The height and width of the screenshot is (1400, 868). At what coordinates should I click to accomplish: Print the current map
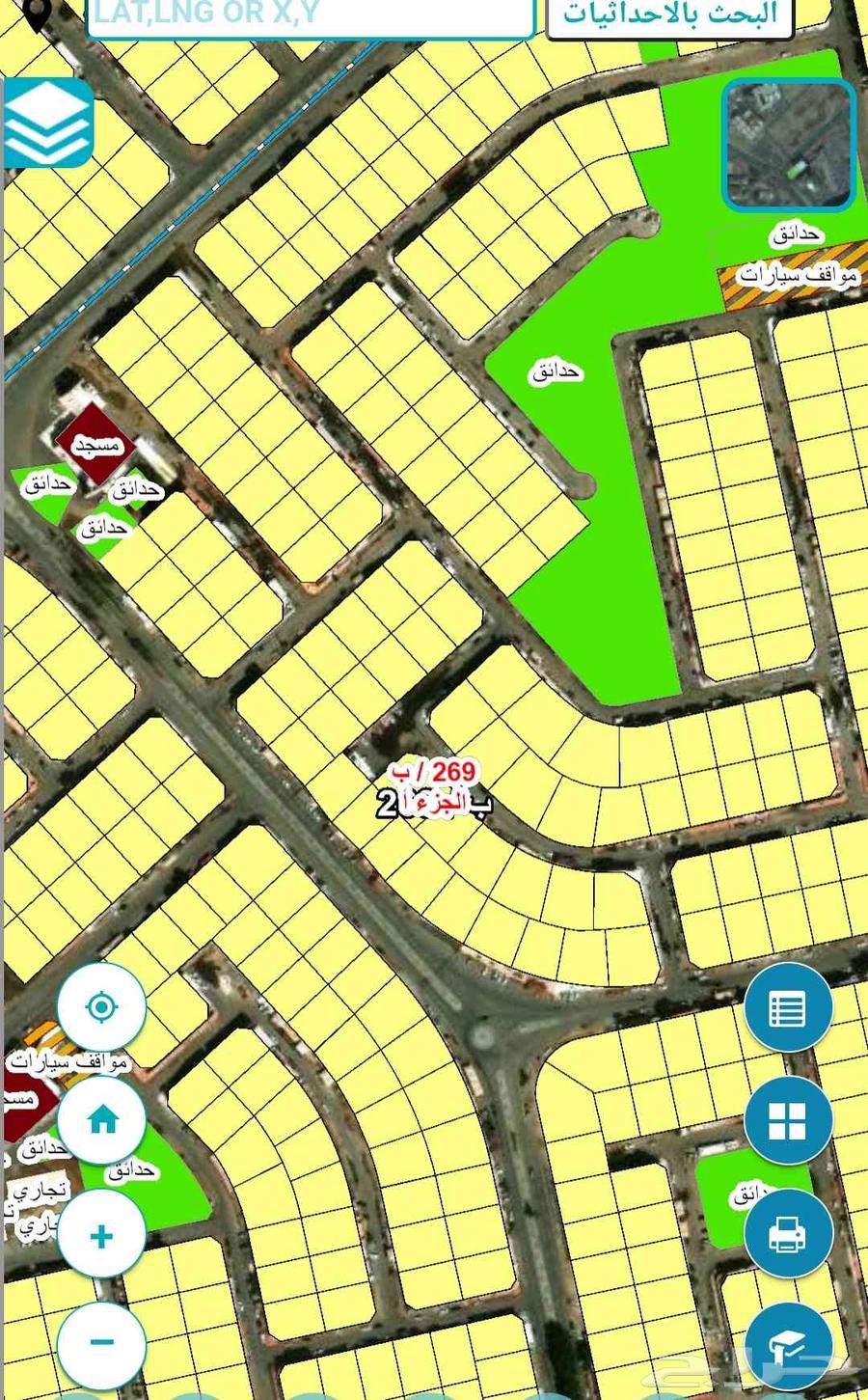click(788, 1234)
